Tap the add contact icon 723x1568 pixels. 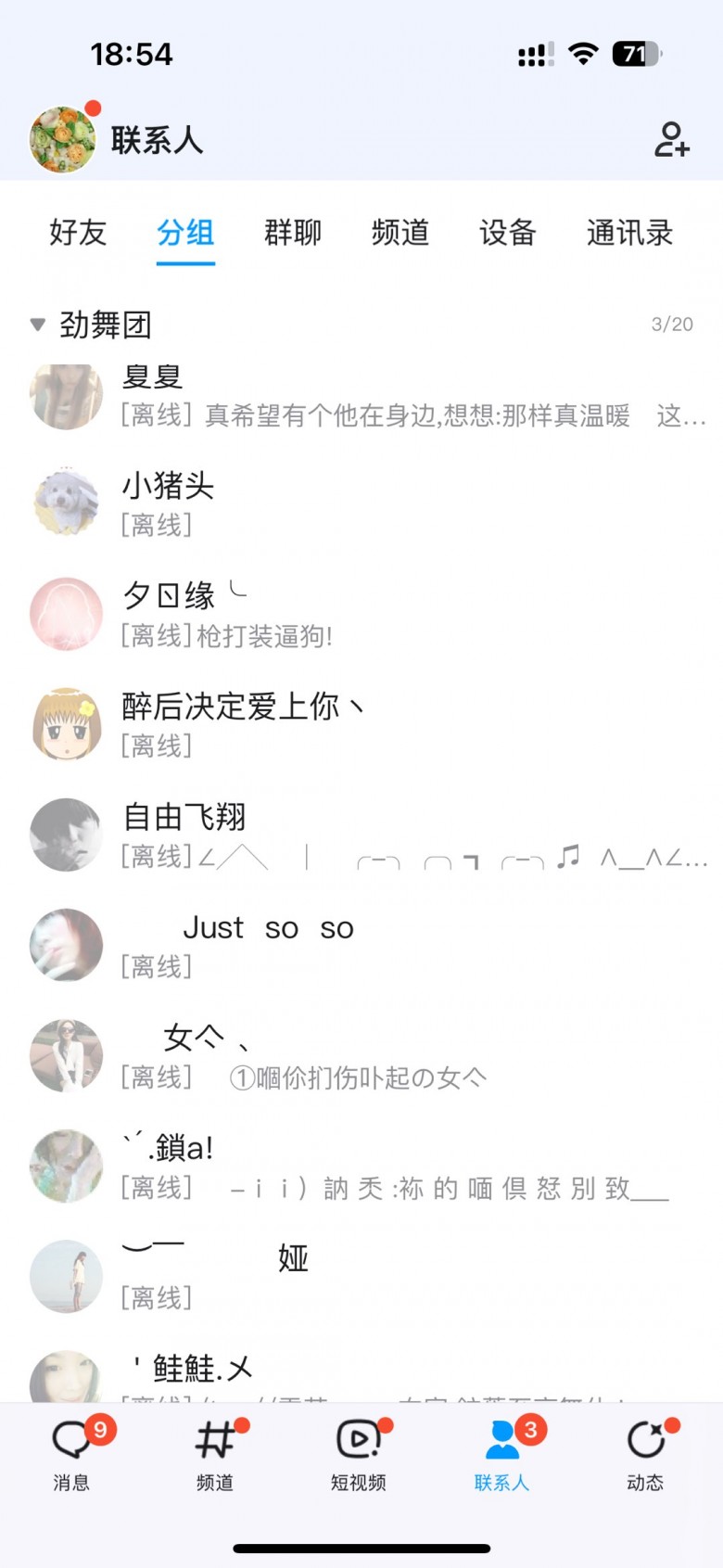(x=671, y=140)
